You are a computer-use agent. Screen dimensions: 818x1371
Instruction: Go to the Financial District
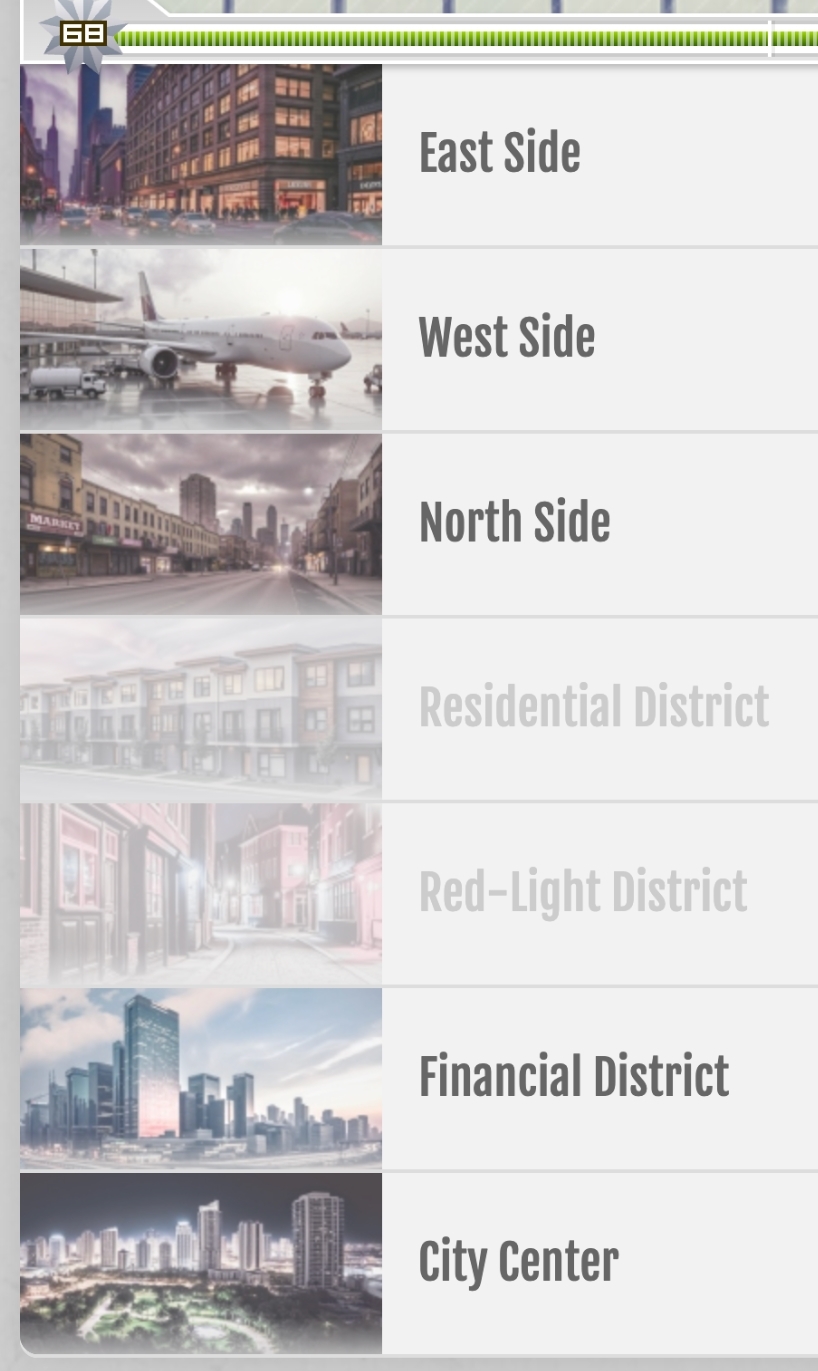coord(573,1077)
